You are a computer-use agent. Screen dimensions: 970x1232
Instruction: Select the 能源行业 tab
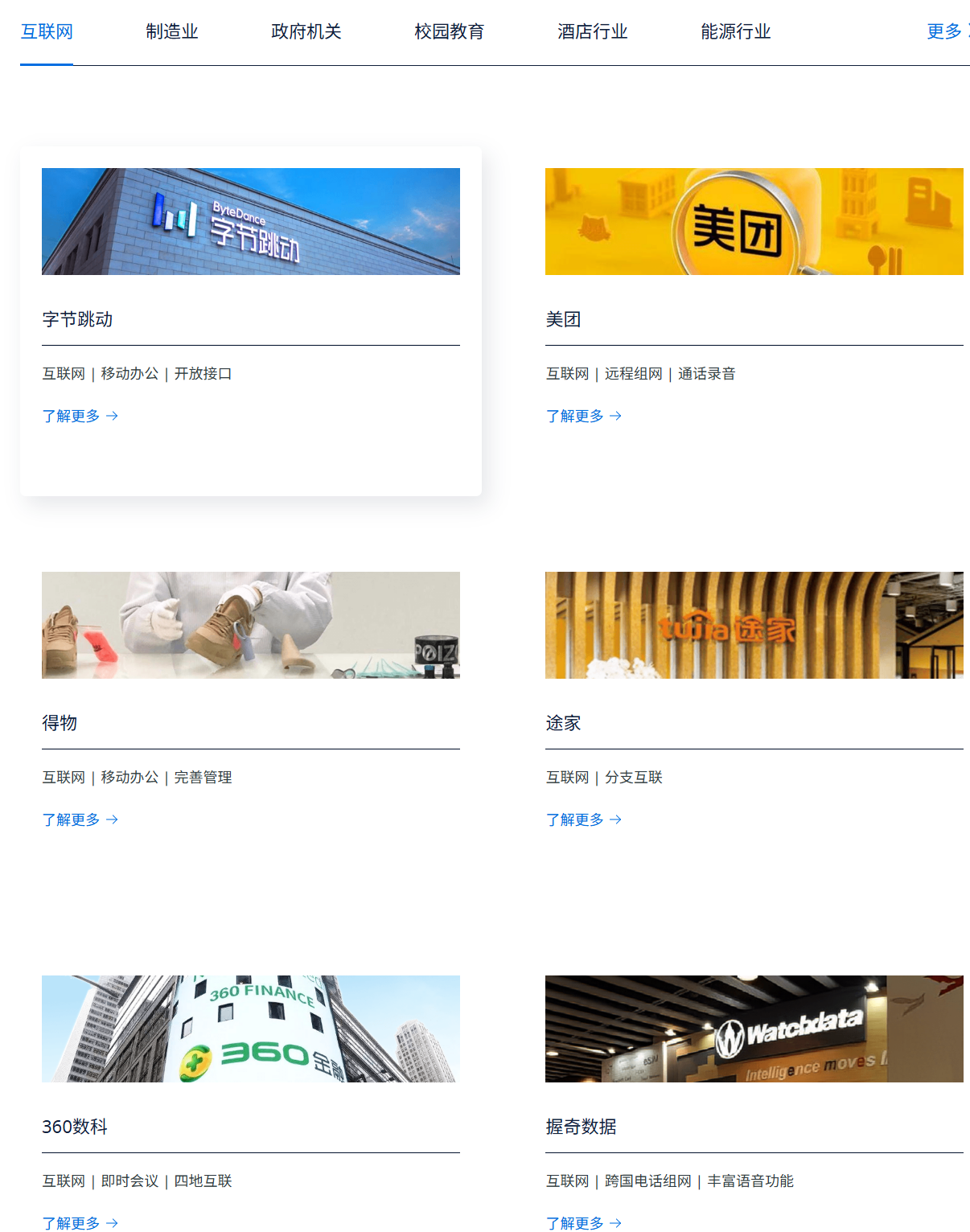pyautogui.click(x=735, y=31)
